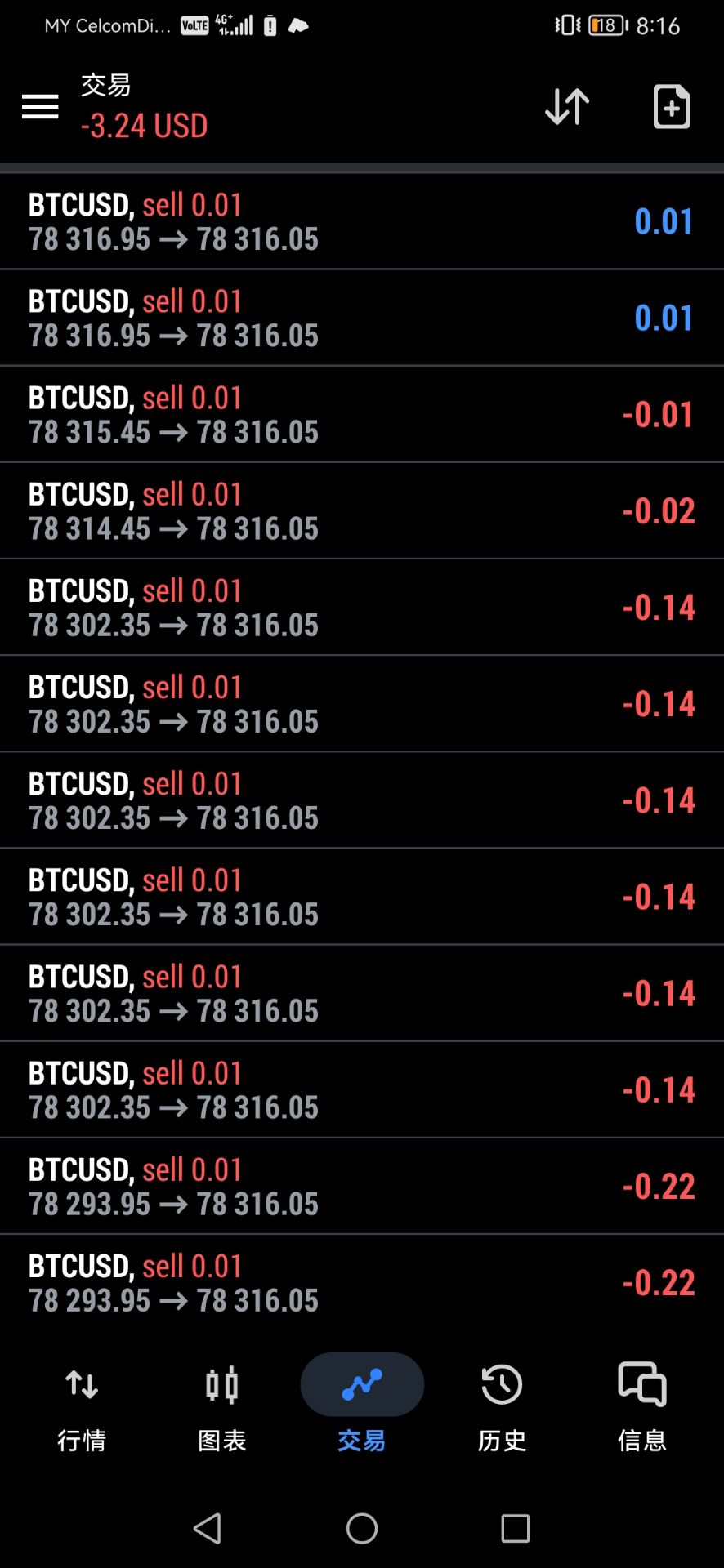Create a new order

pyautogui.click(x=672, y=106)
